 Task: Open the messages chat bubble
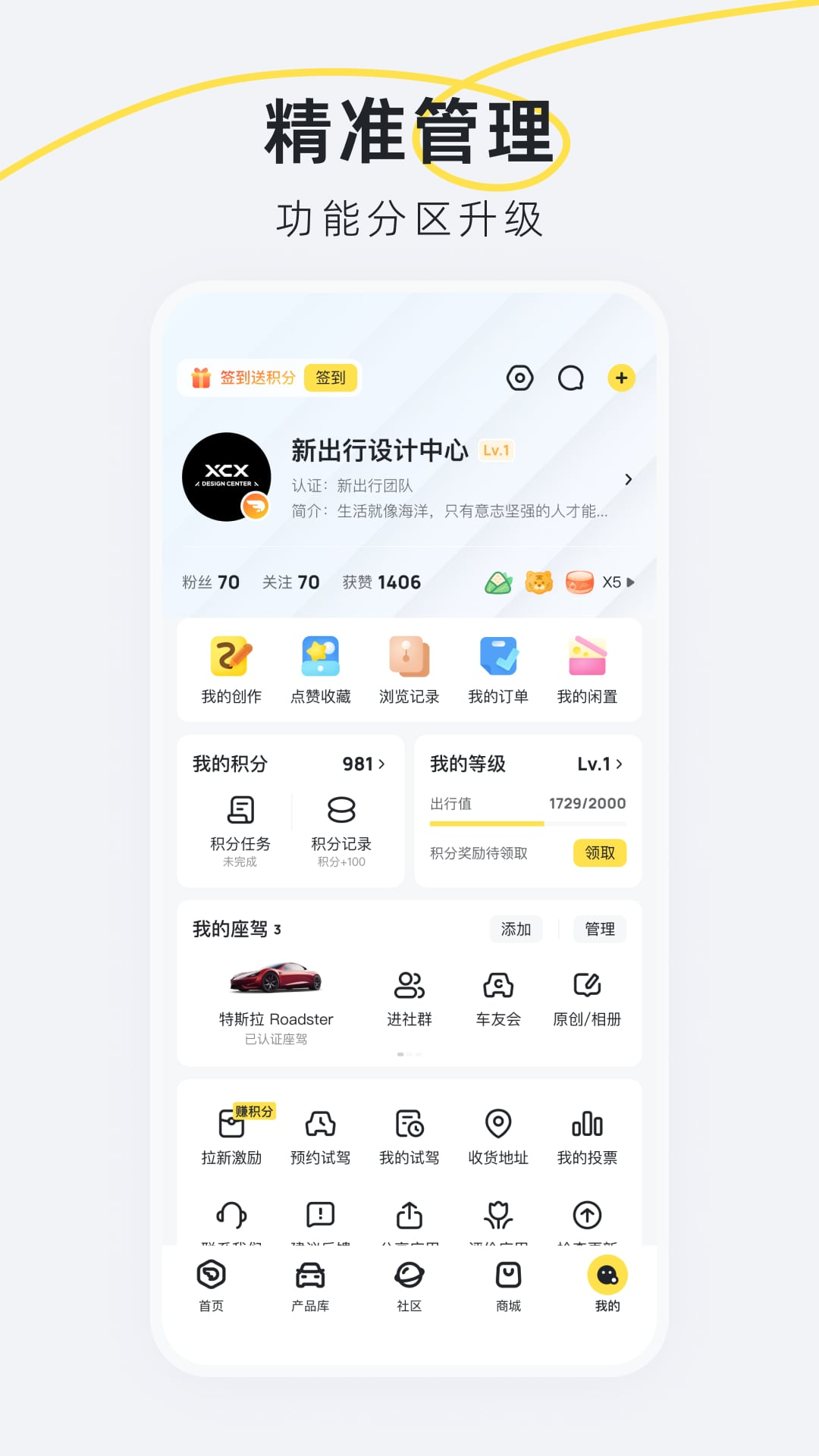click(x=571, y=378)
